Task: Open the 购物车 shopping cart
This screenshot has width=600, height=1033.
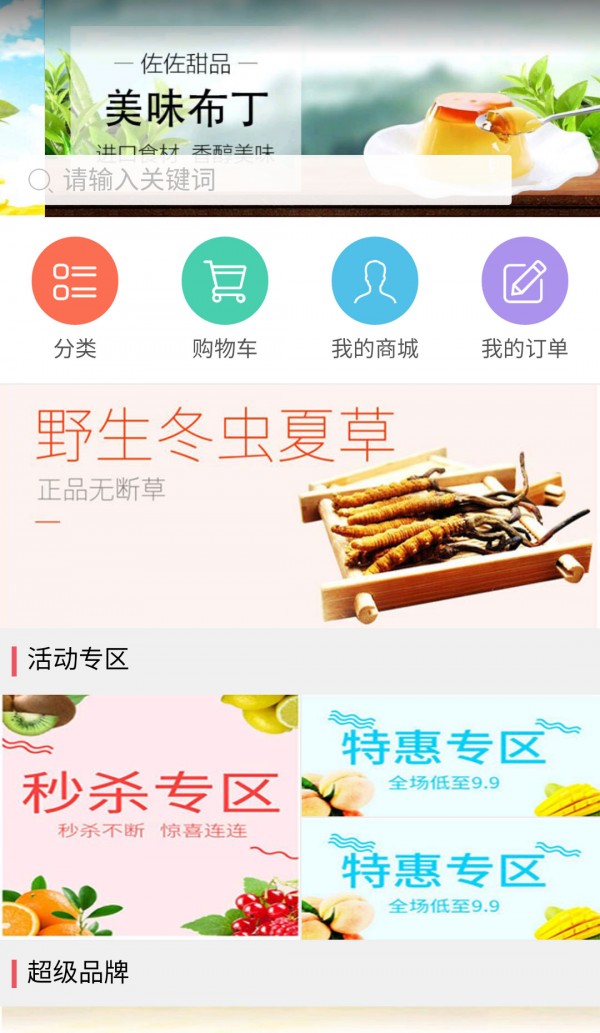Action: tap(225, 281)
